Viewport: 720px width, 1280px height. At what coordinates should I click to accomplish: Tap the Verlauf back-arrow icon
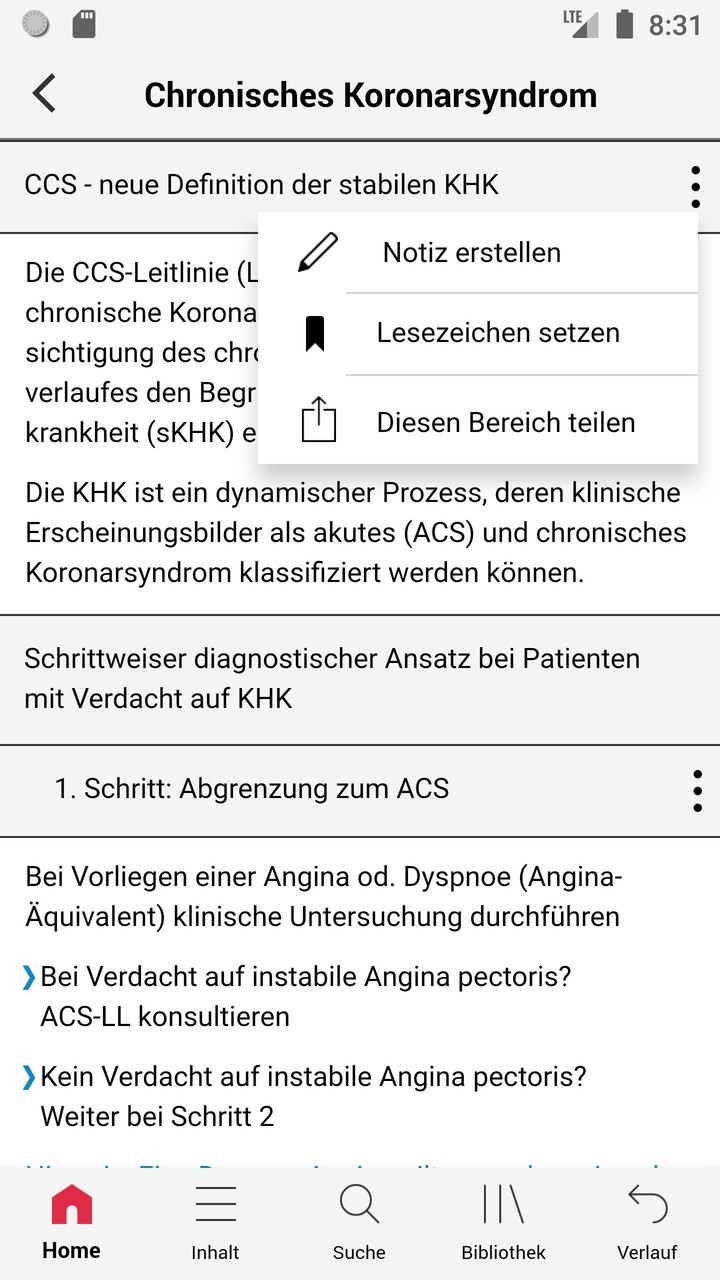pos(647,1204)
